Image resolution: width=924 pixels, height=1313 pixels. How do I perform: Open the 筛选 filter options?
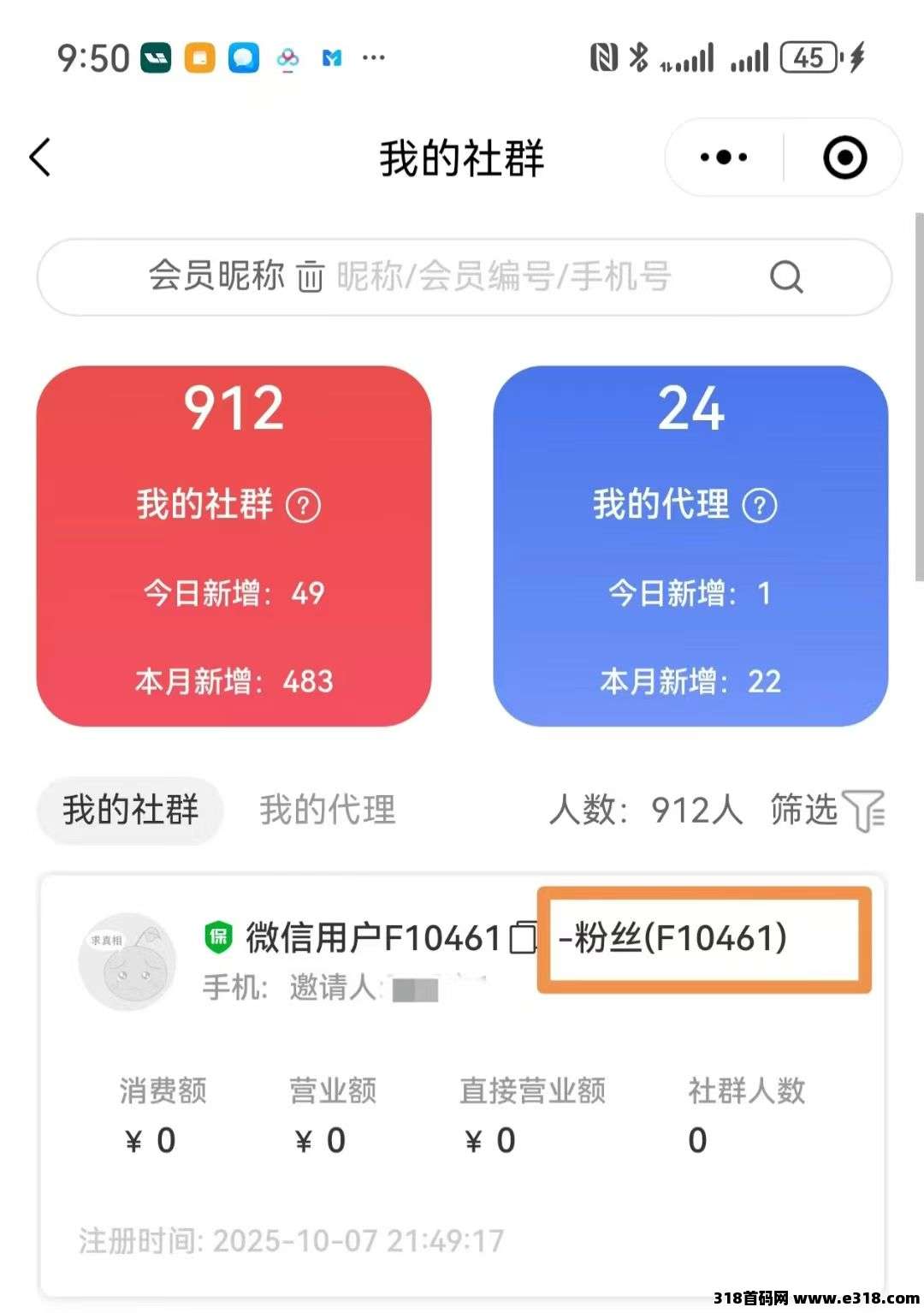(x=826, y=810)
